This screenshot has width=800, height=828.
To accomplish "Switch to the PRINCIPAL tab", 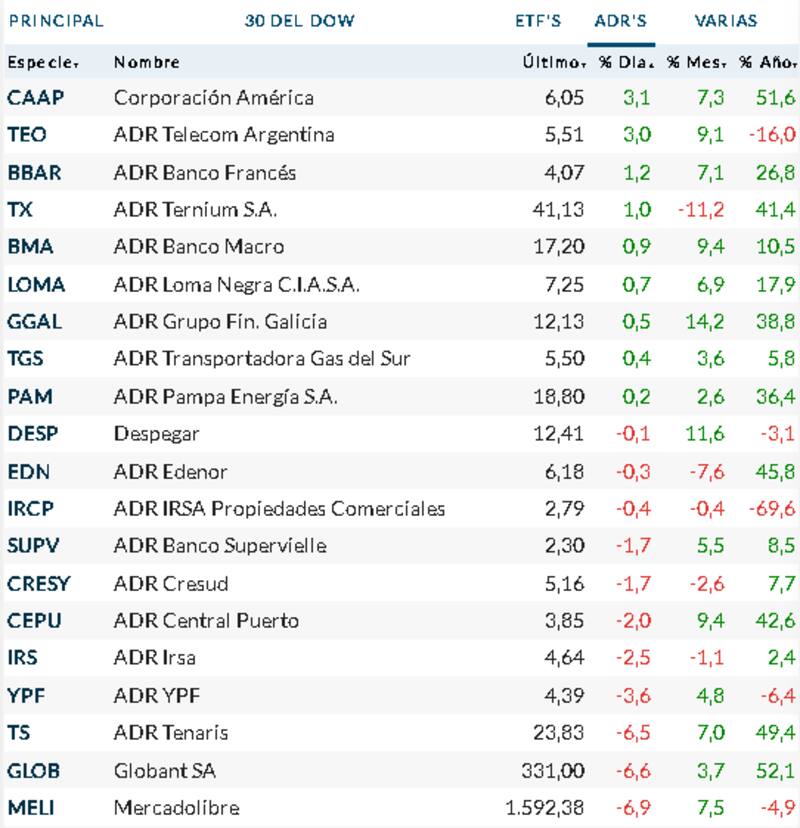I will click(x=56, y=20).
